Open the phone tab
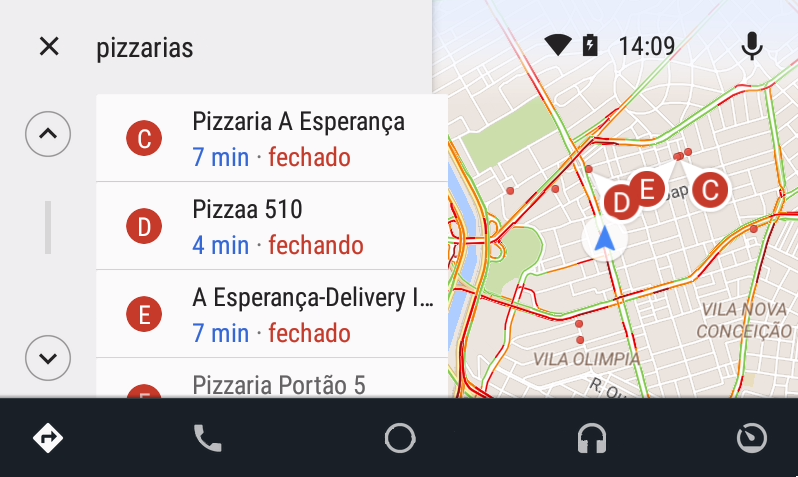Screen dimensions: 798x477 (x=207, y=438)
